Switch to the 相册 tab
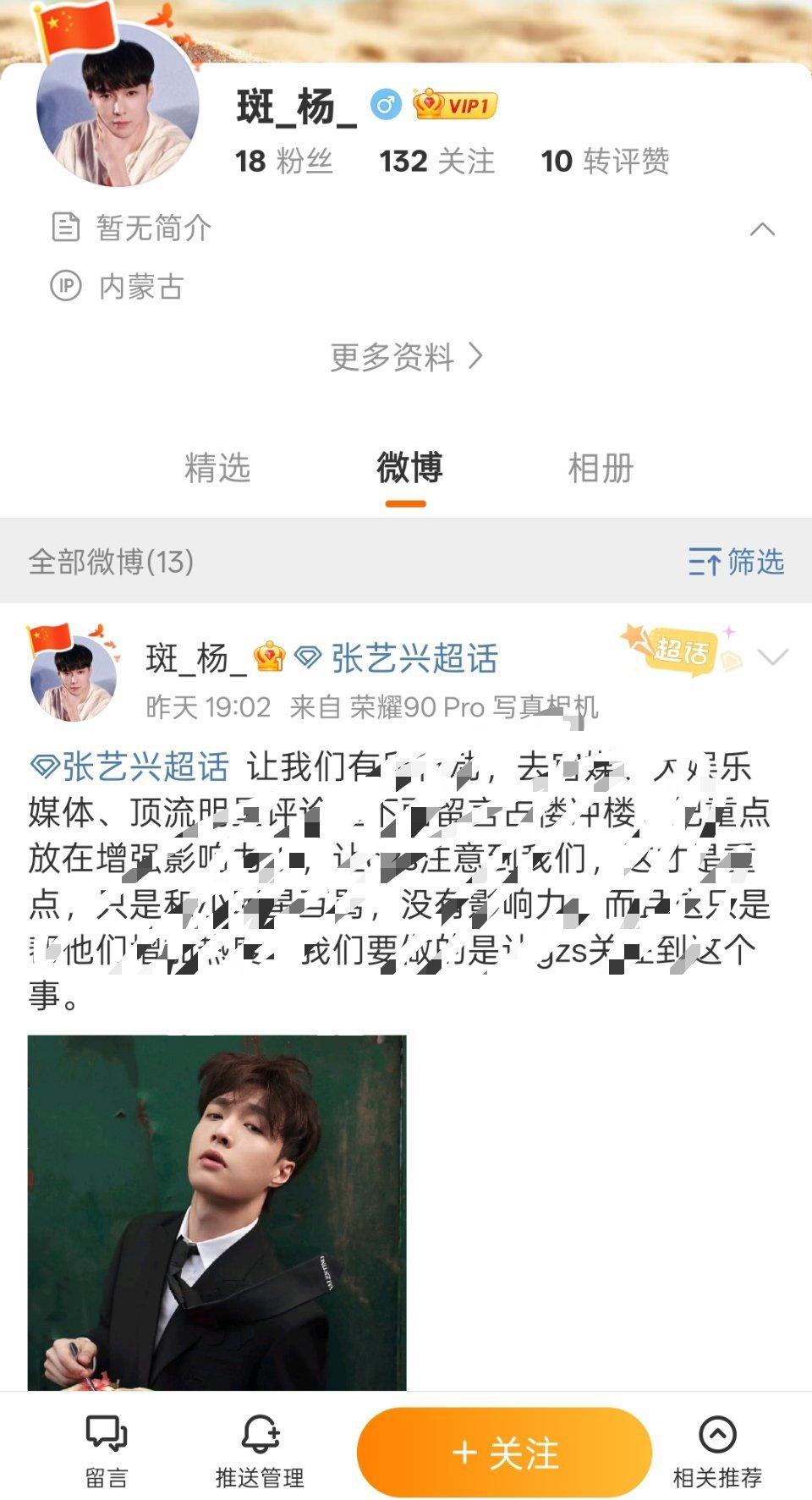The image size is (812, 1500). click(x=601, y=468)
